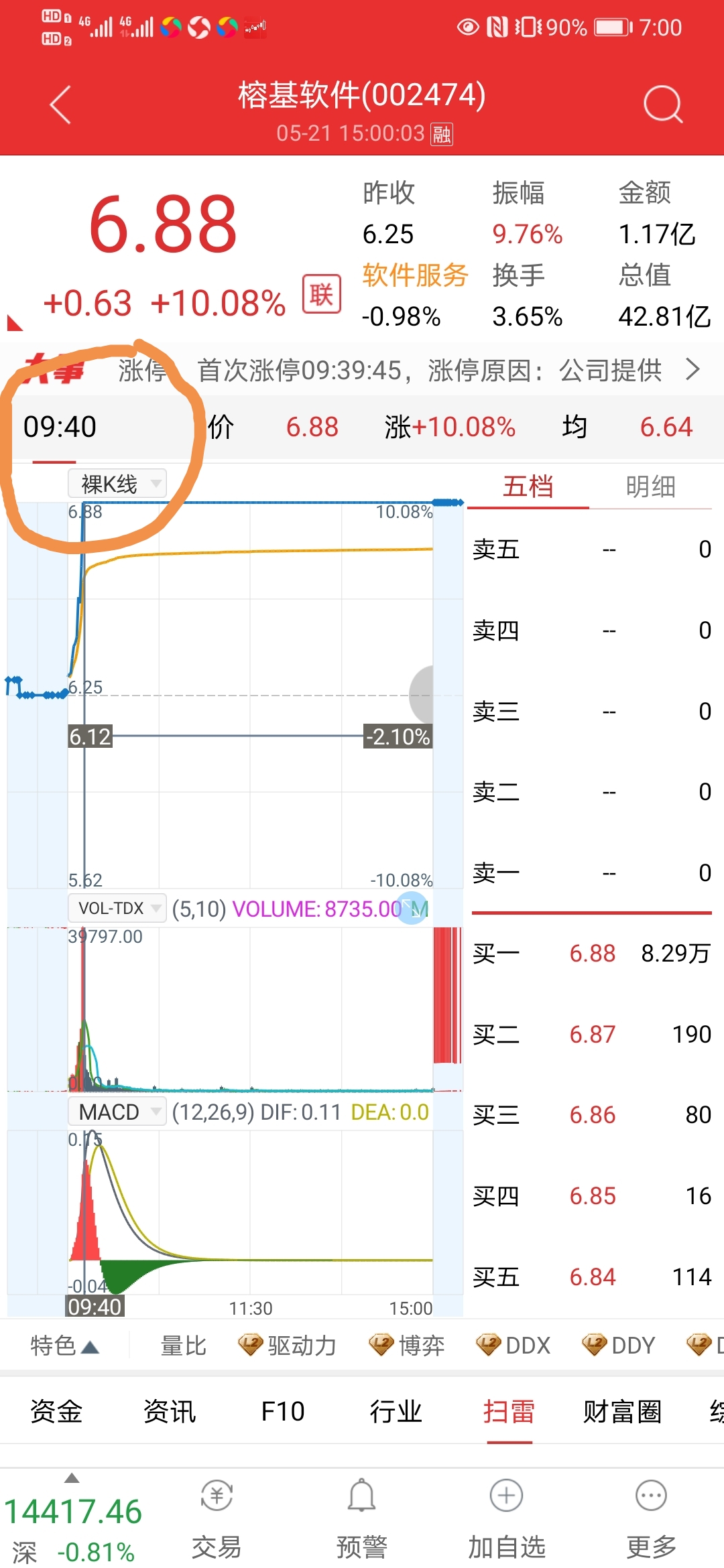Open the F10 tab
Viewport: 724px width, 1568px height.
point(283,1411)
